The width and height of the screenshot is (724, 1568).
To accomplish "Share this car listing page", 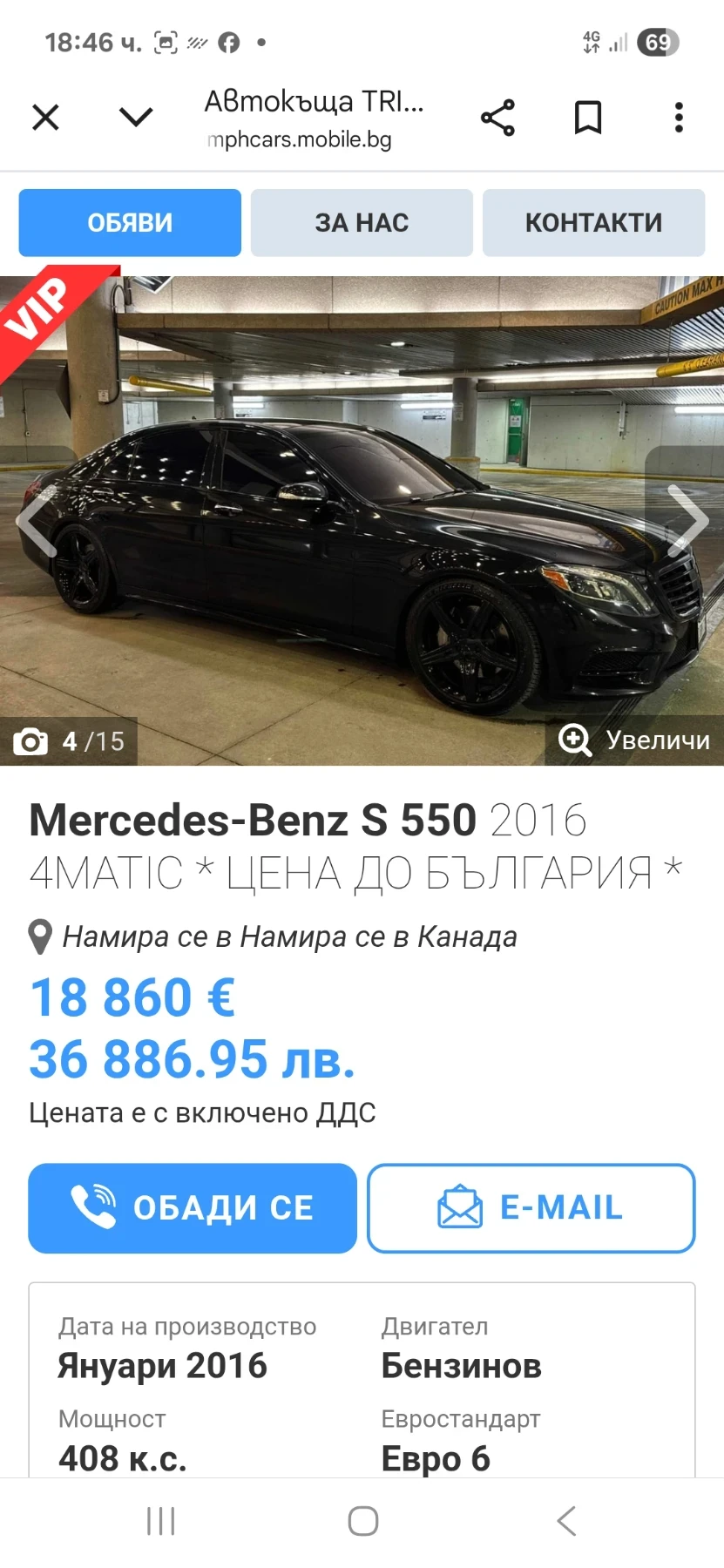I will pyautogui.click(x=497, y=118).
